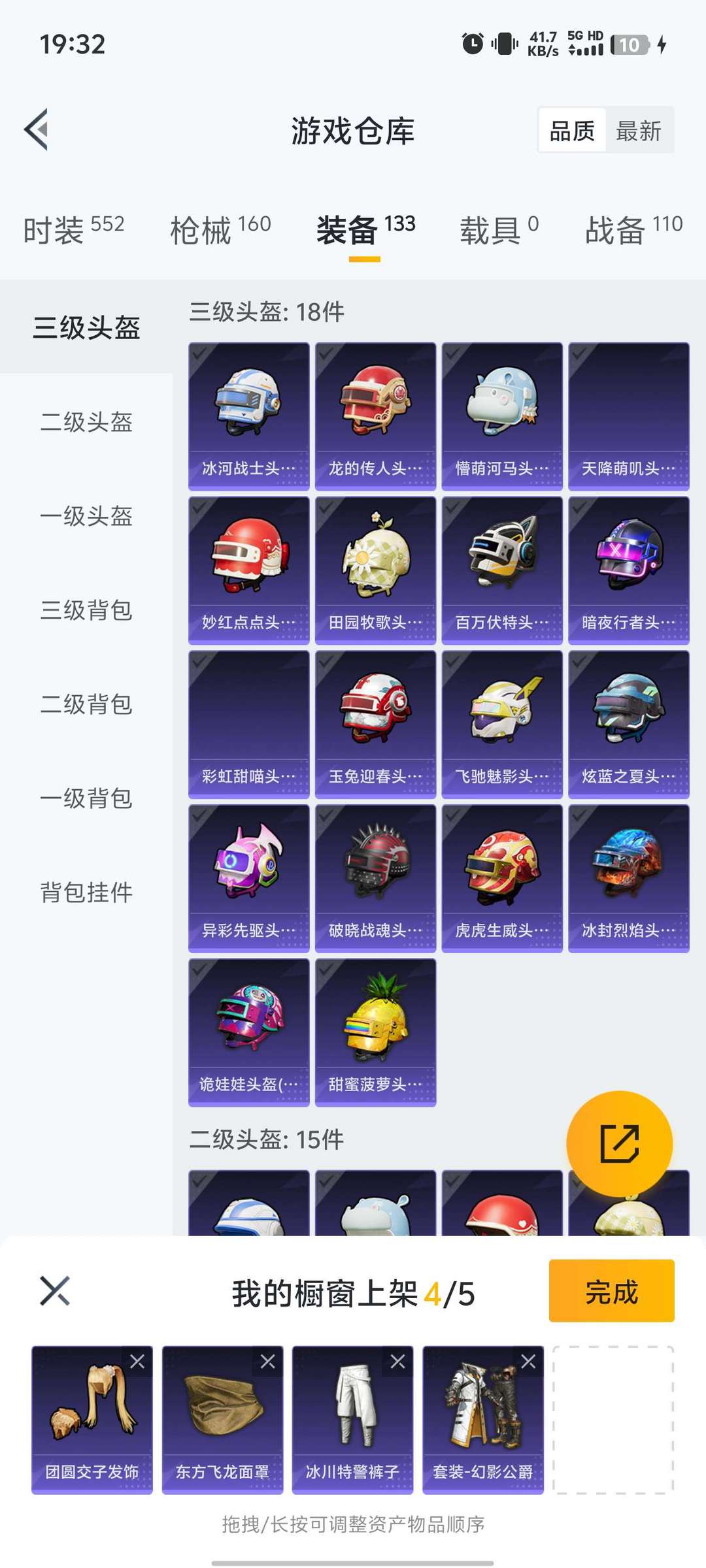706x1568 pixels.
Task: Select 二级头盔 in the side menu
Action: pos(86,421)
